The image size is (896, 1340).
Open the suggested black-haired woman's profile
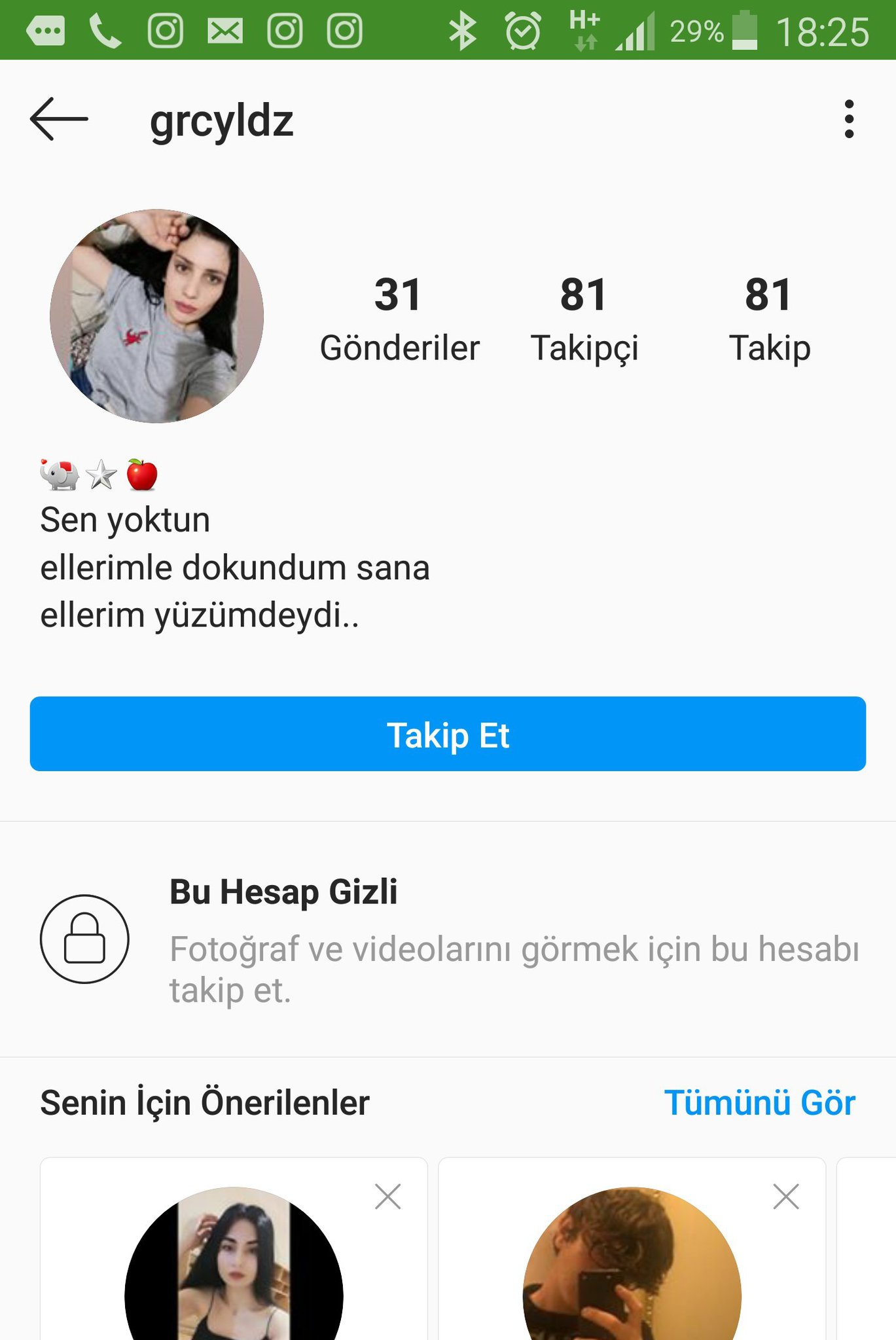(x=234, y=1267)
